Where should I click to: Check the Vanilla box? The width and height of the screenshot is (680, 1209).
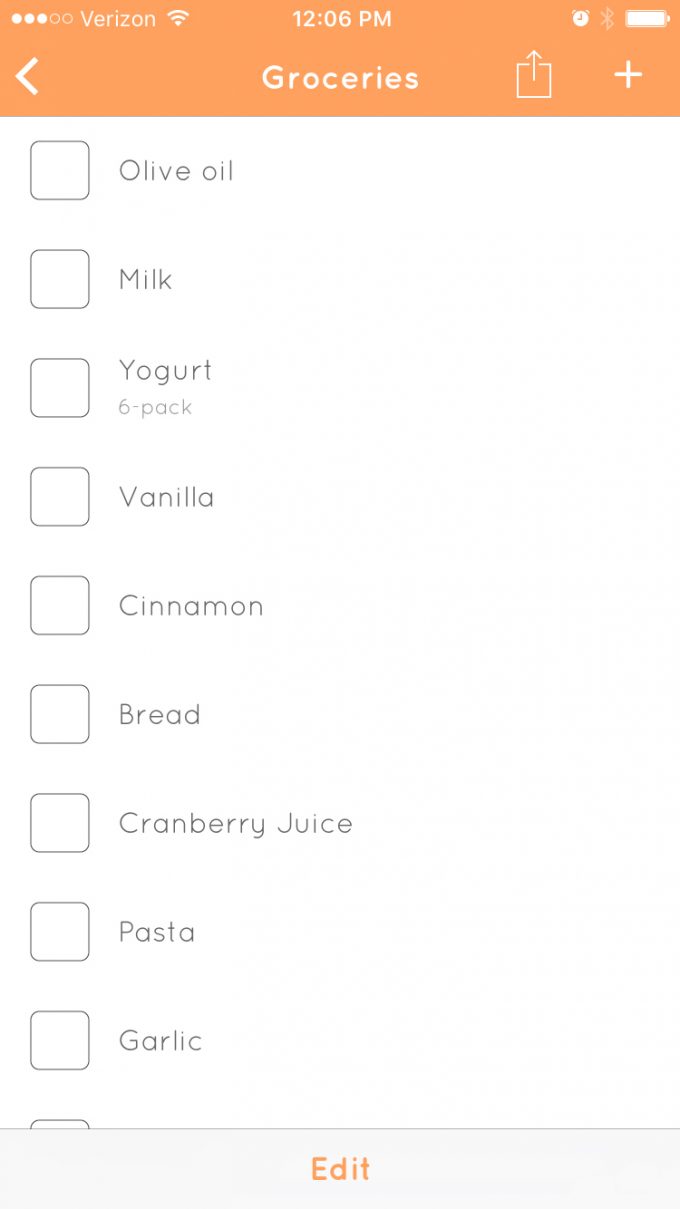(x=60, y=496)
